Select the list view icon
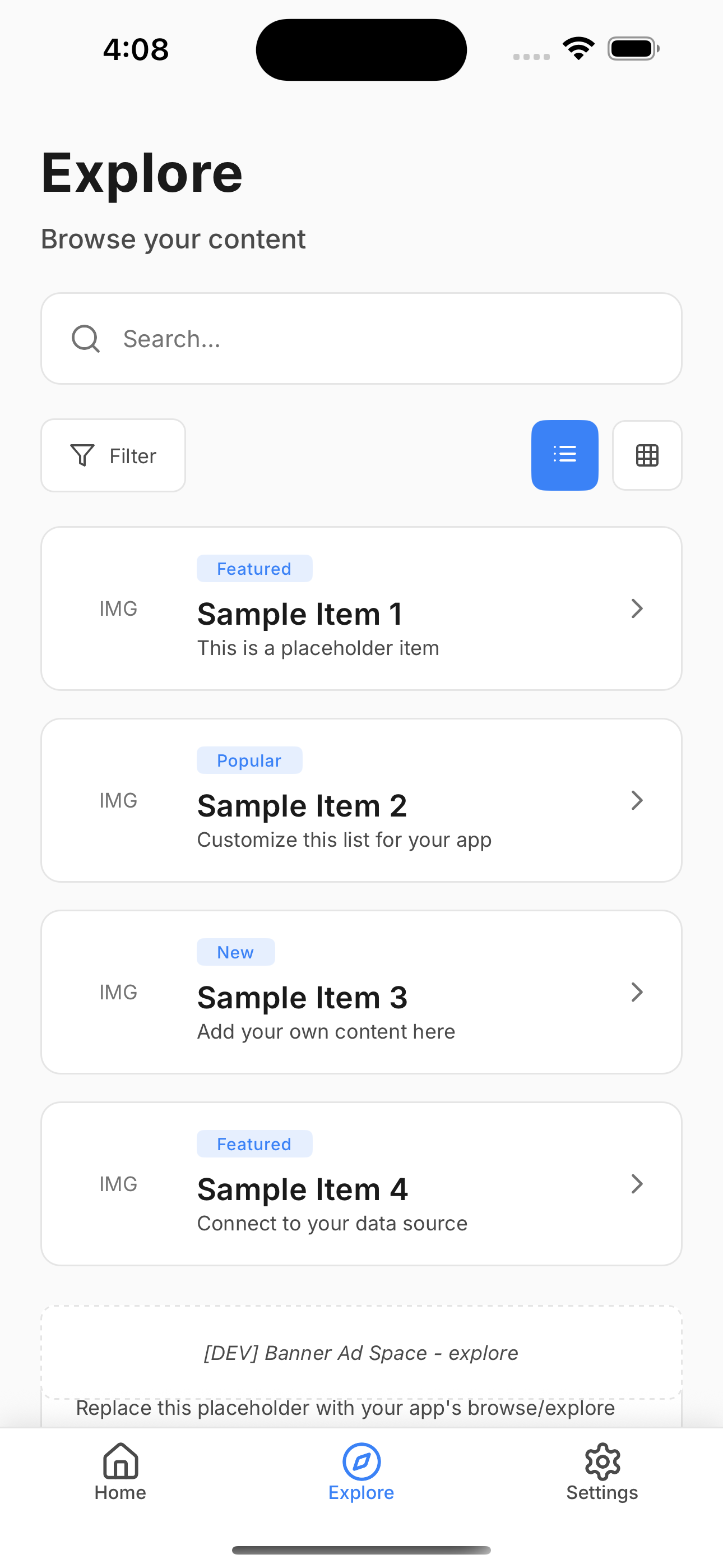This screenshot has height=1568, width=723. (x=564, y=455)
